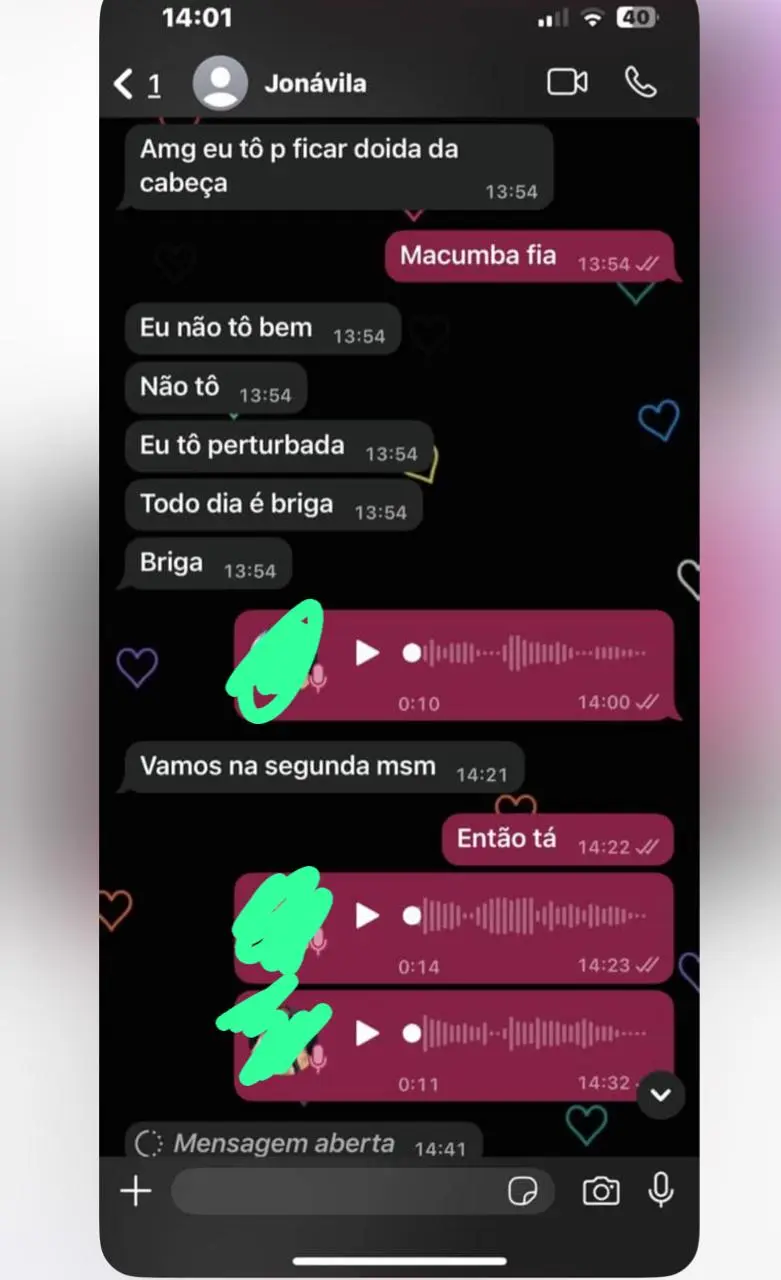The image size is (781, 1280).
Task: Open the sticker picker
Action: pos(523,1191)
